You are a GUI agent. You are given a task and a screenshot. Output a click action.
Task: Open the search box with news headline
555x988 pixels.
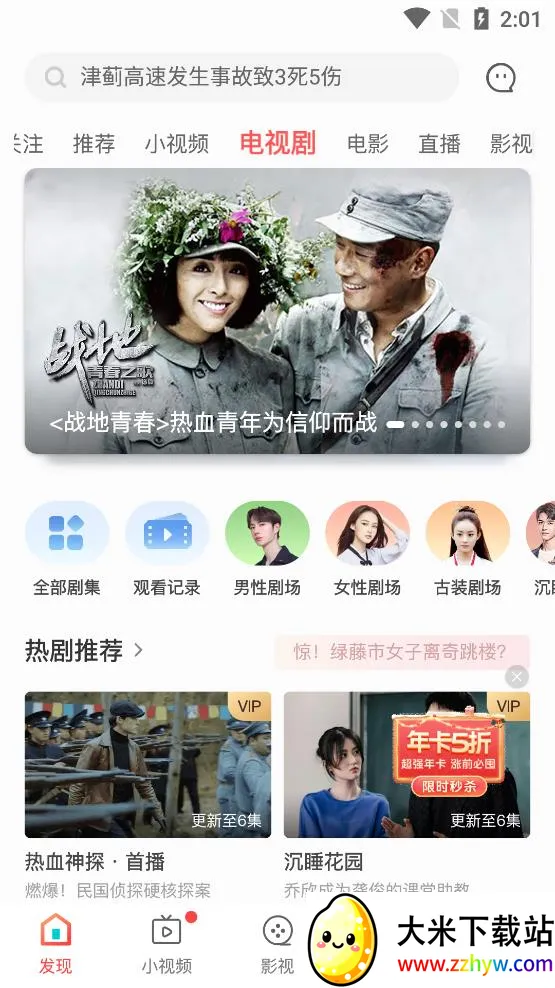click(x=242, y=78)
